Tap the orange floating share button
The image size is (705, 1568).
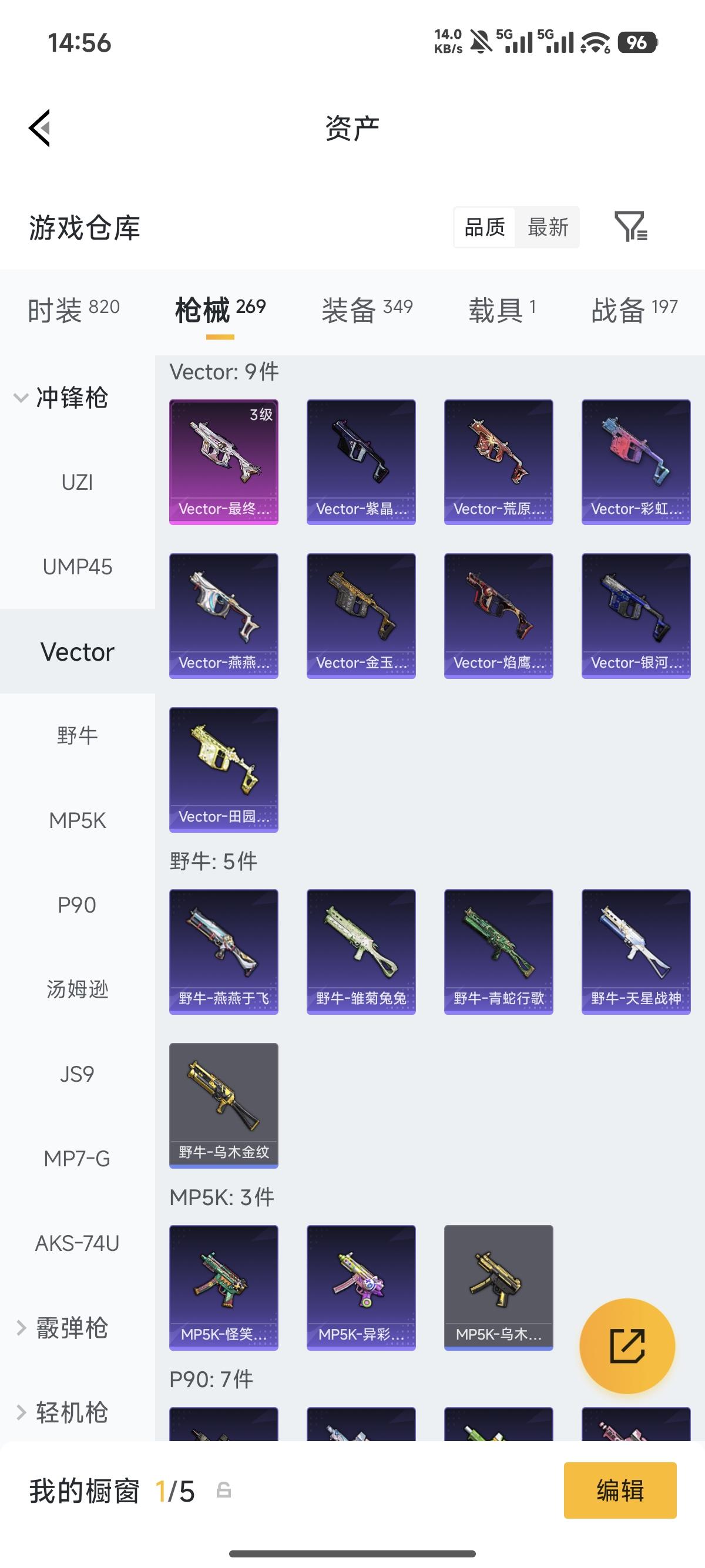(627, 1346)
